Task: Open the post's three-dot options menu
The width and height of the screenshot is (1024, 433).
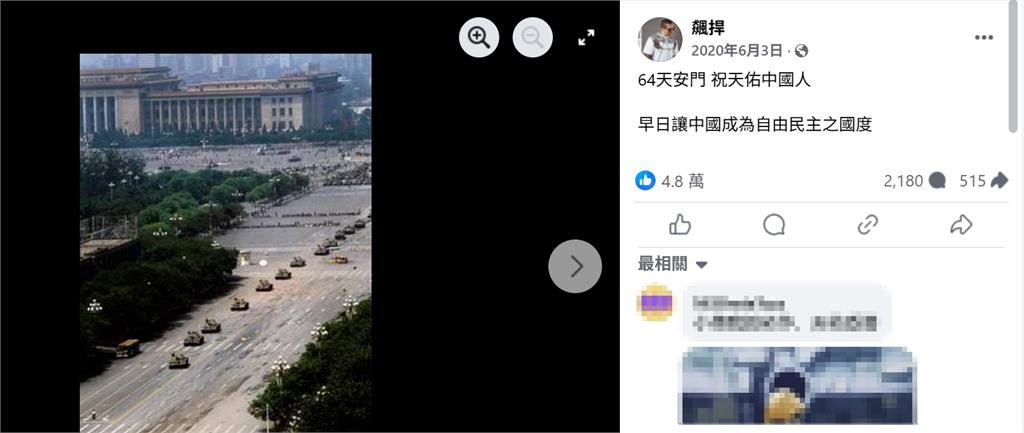Action: tap(984, 37)
